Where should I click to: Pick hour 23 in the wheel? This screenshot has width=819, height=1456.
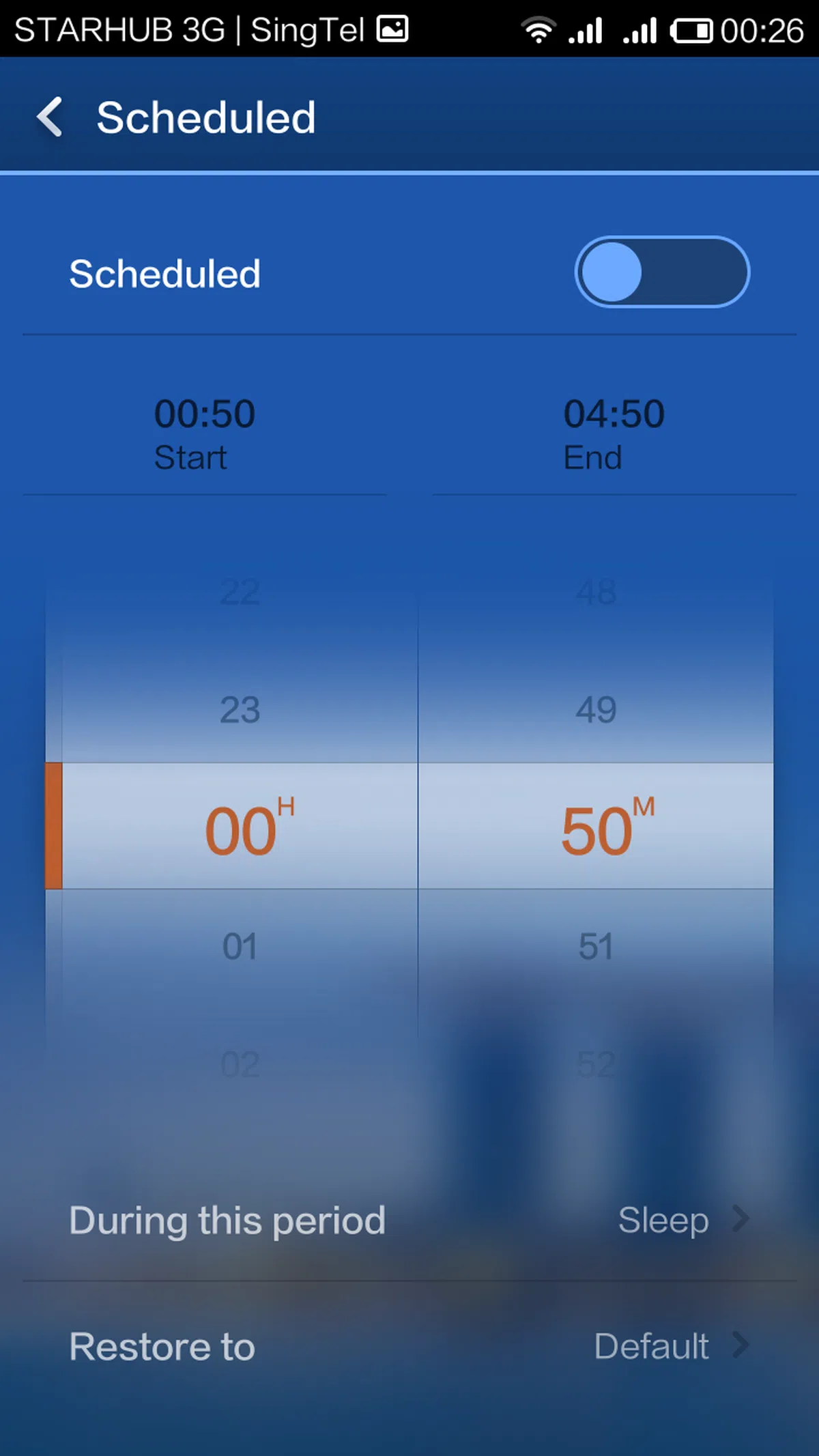[240, 710]
